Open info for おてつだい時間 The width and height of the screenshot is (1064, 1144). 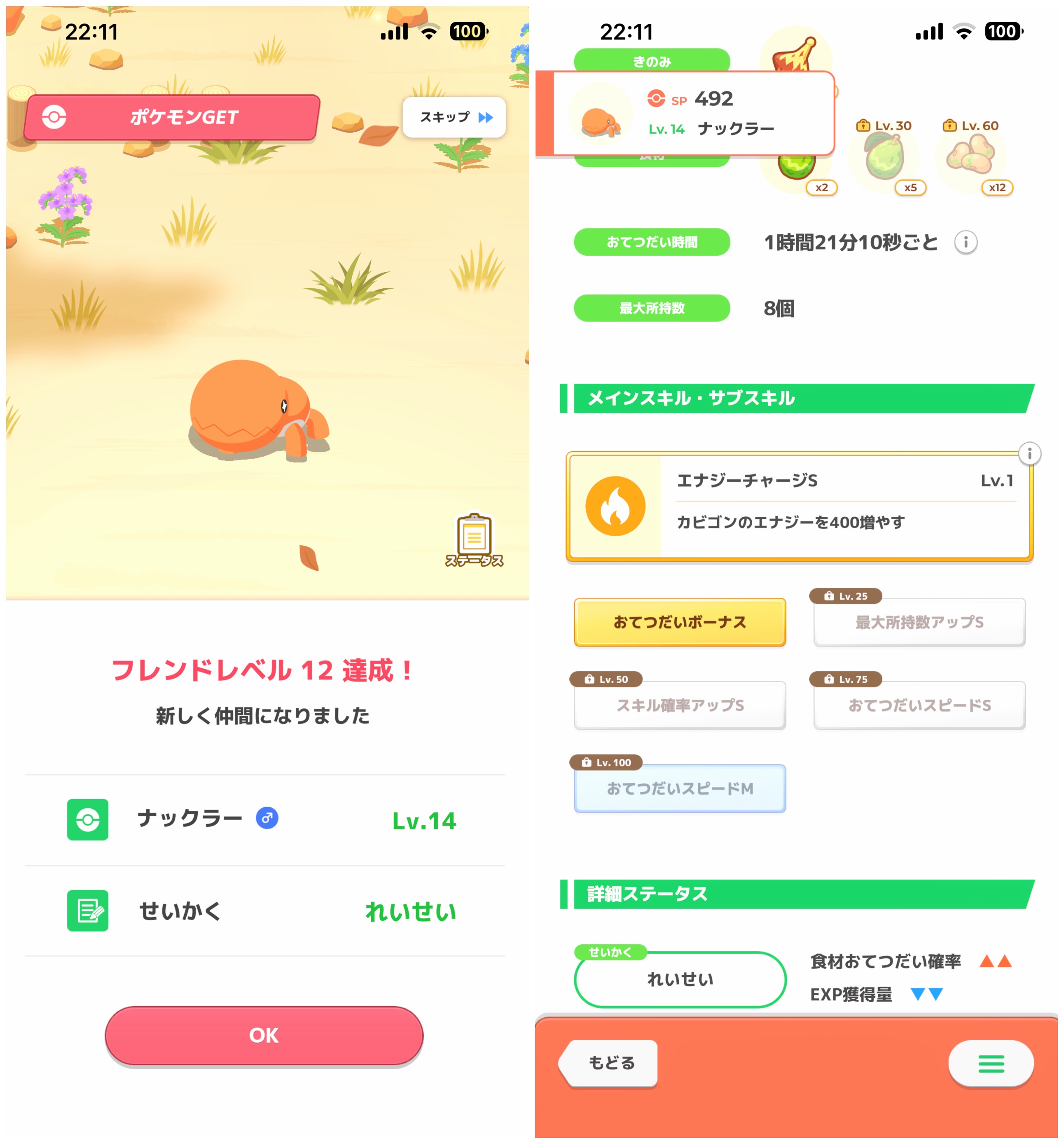[x=966, y=242]
